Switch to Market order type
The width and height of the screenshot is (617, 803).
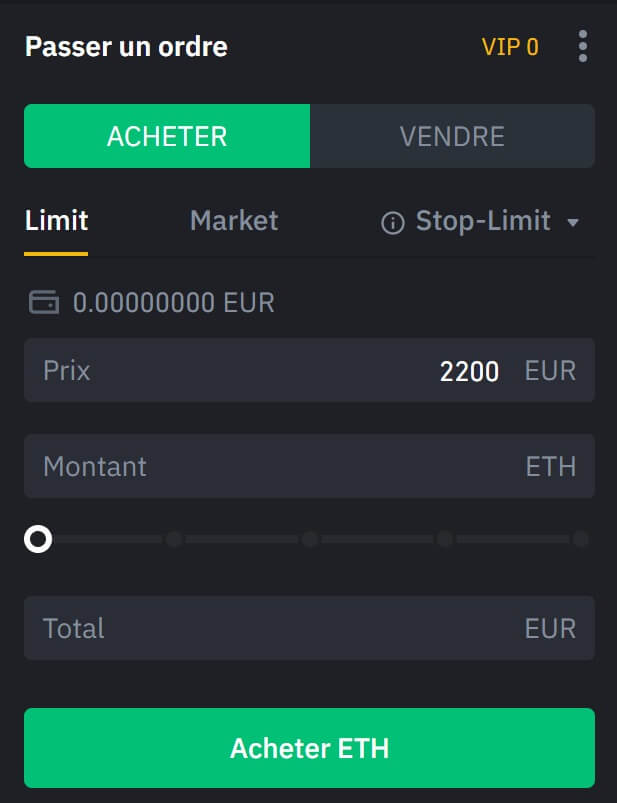tap(234, 220)
